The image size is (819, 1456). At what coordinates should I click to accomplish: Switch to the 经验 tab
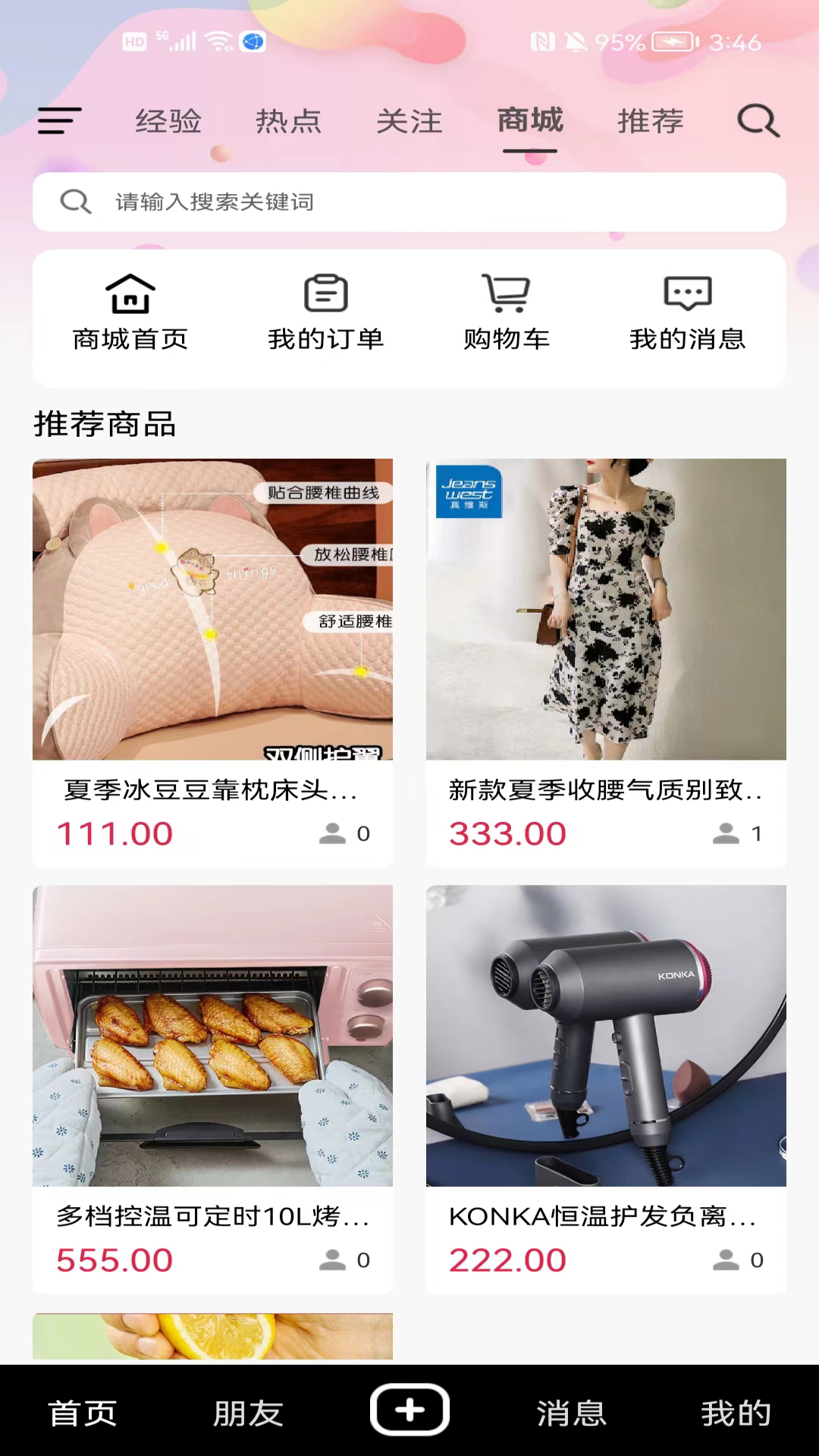[168, 121]
